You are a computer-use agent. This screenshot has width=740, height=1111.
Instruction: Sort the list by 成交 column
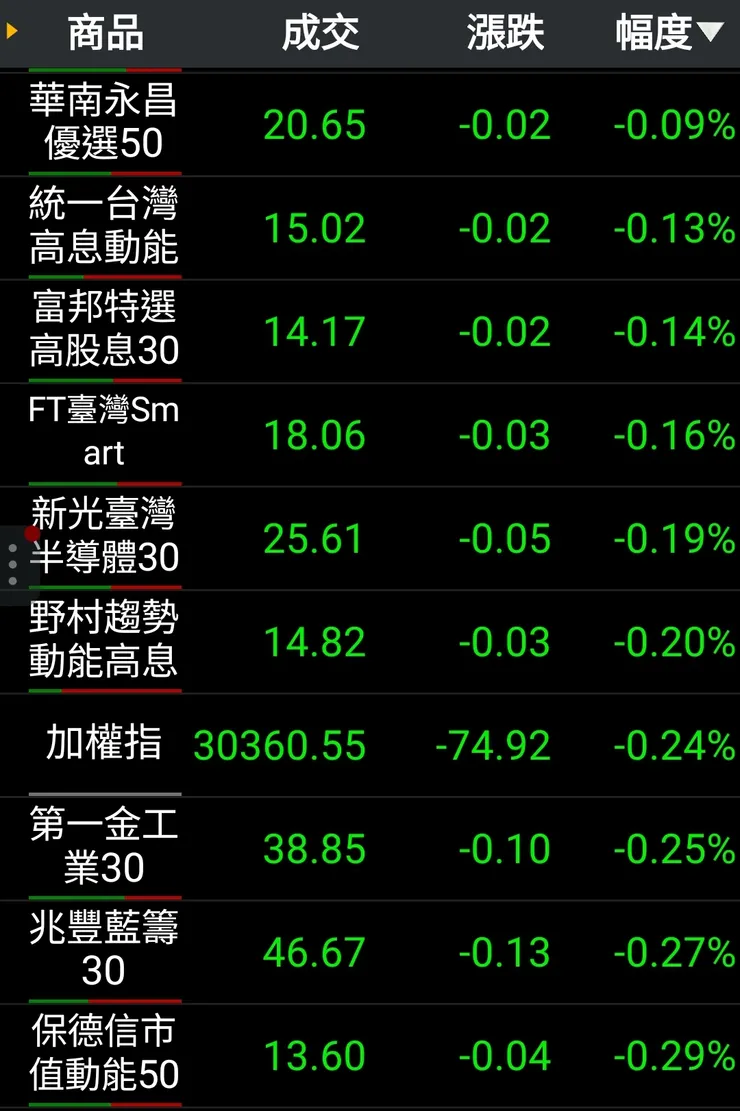[320, 34]
